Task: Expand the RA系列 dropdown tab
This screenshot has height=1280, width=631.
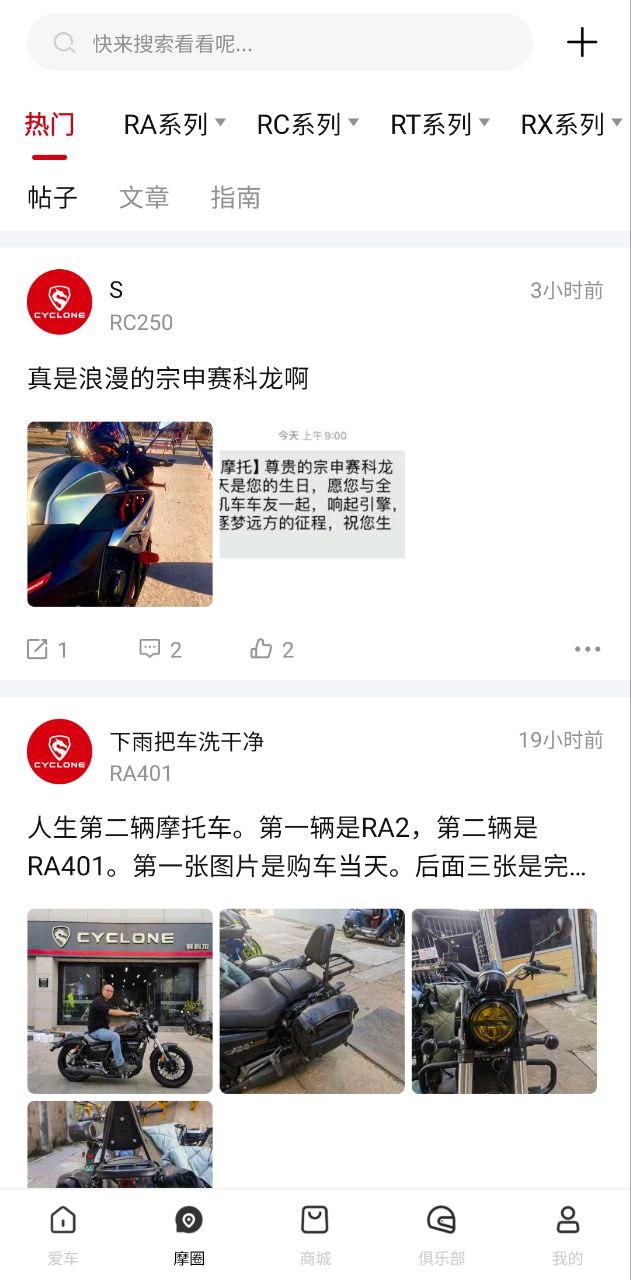Action: (x=174, y=125)
